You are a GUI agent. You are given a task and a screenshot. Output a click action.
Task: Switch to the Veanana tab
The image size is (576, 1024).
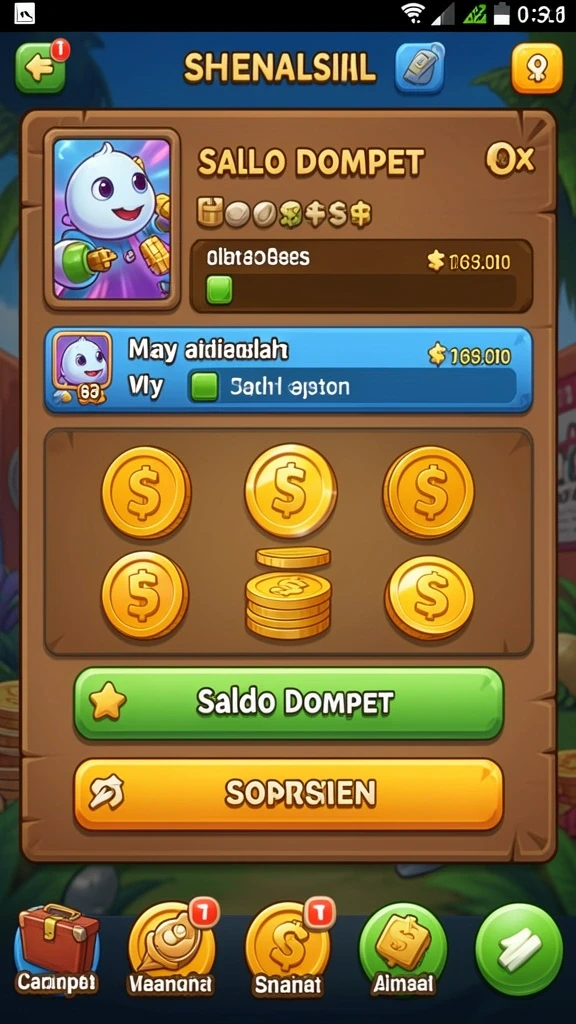[x=172, y=948]
